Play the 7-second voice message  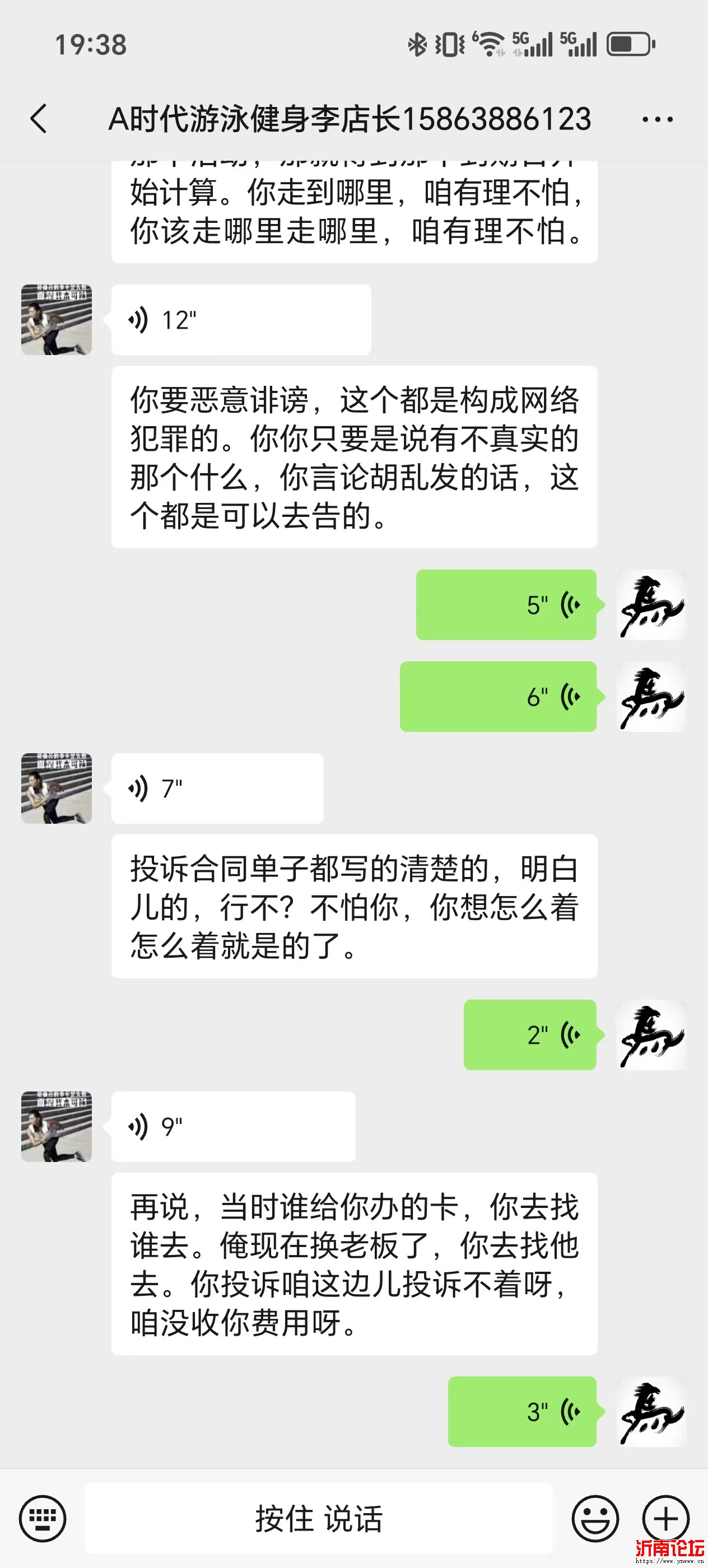[216, 788]
